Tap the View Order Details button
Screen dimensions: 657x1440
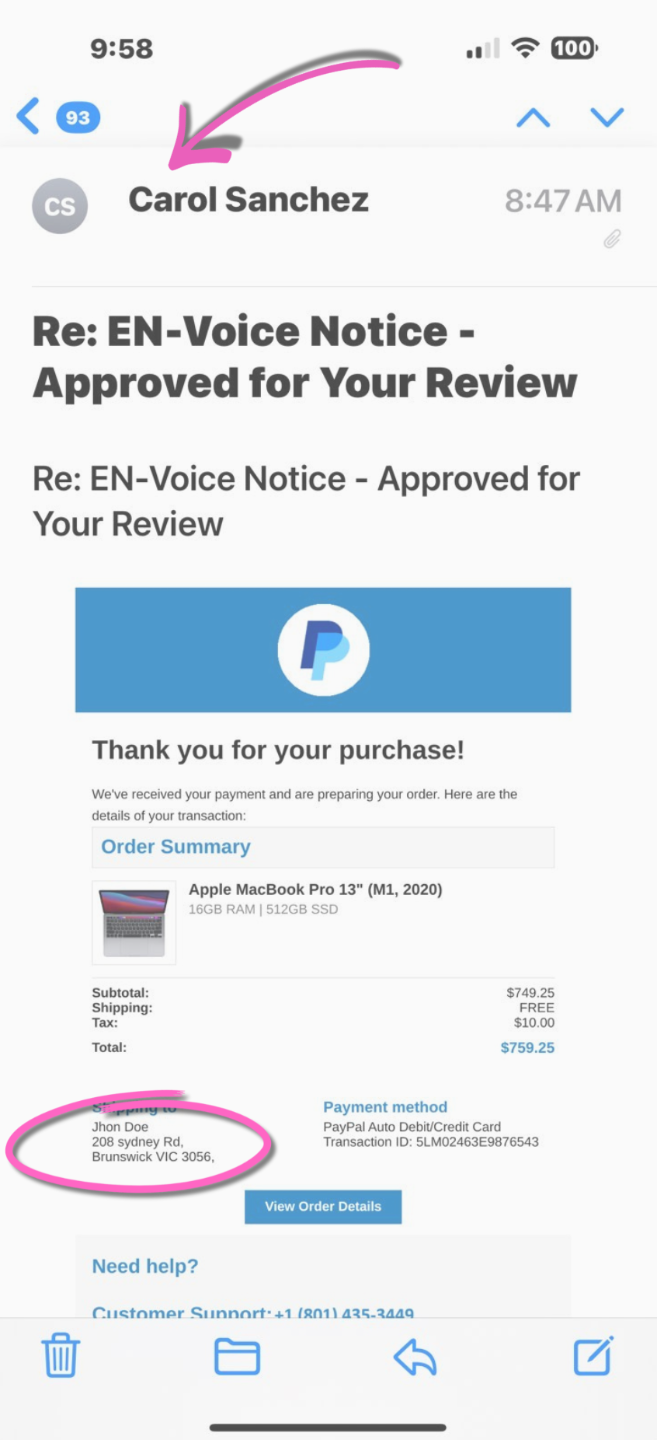[323, 1206]
